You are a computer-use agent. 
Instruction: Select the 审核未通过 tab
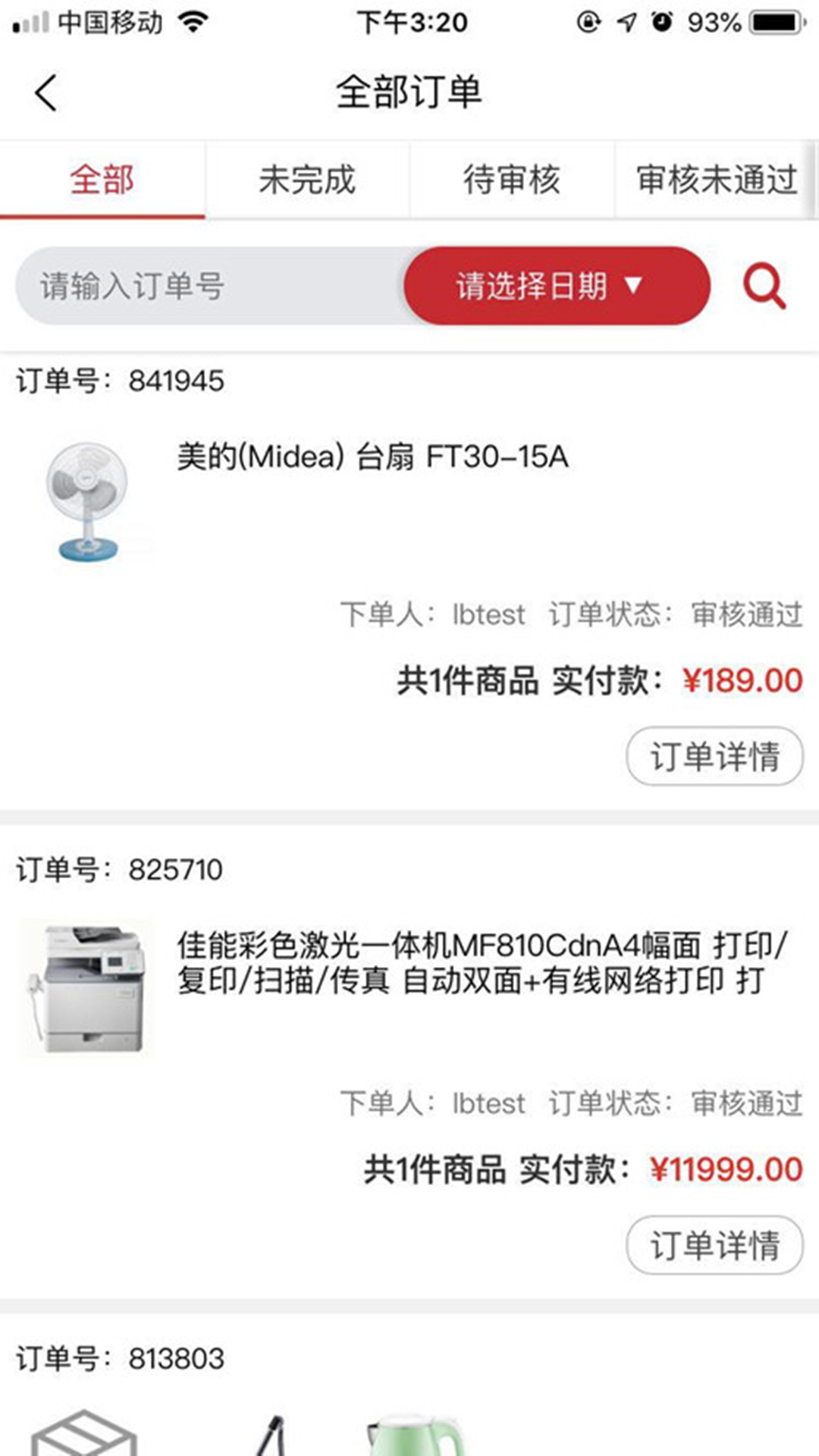(717, 180)
